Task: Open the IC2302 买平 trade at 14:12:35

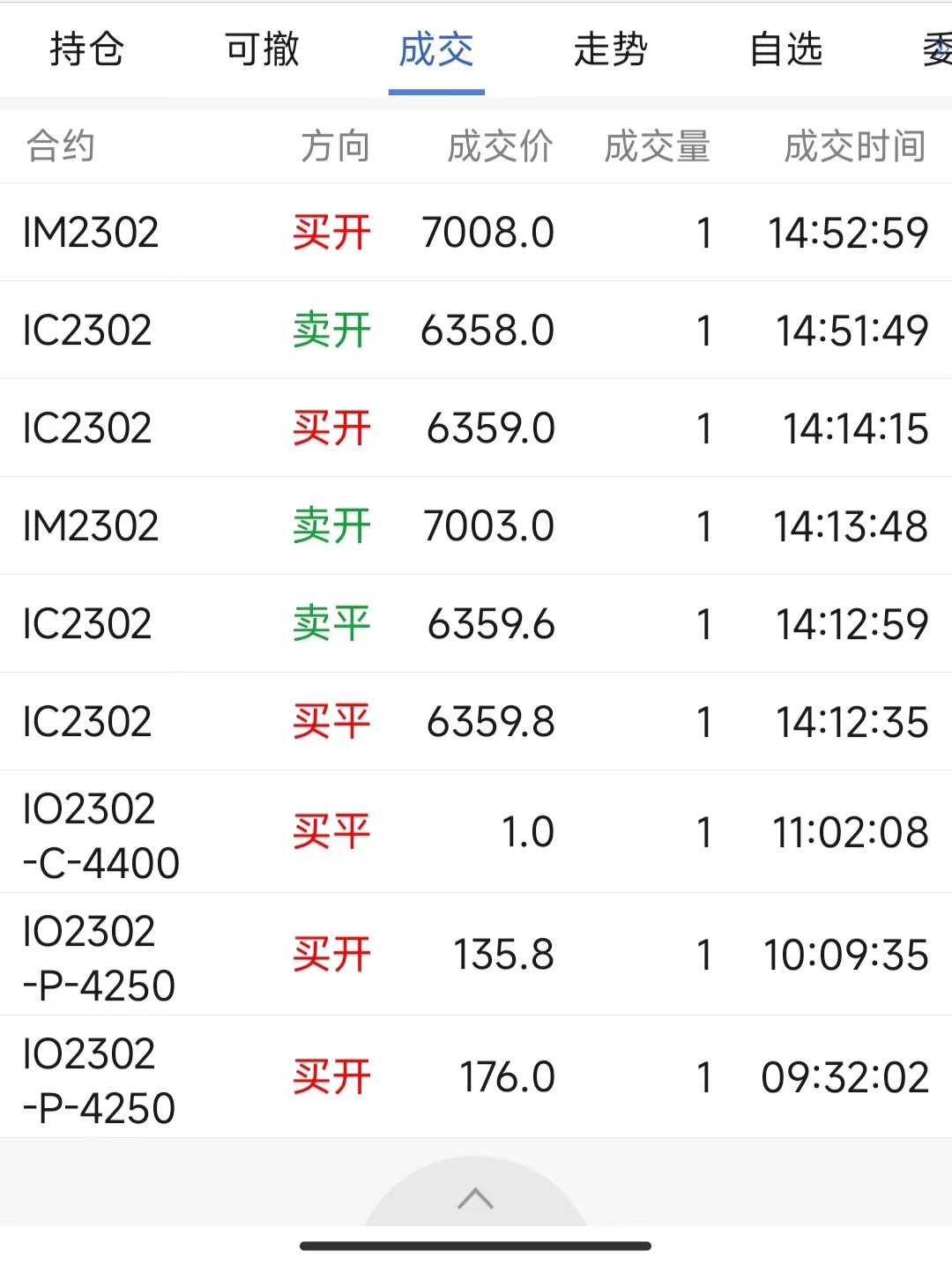Action: tap(476, 722)
